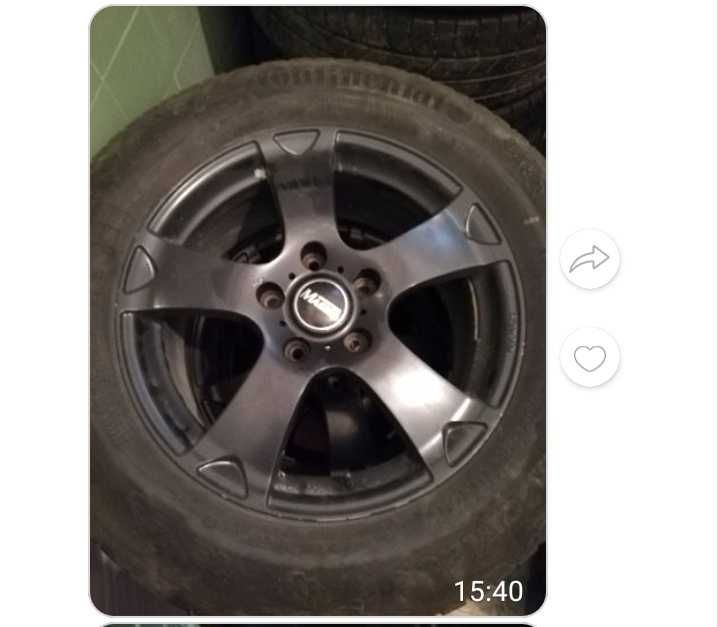Screen dimensions: 718x627
Task: Forward the wheel photo with share arrow
Action: [x=590, y=260]
